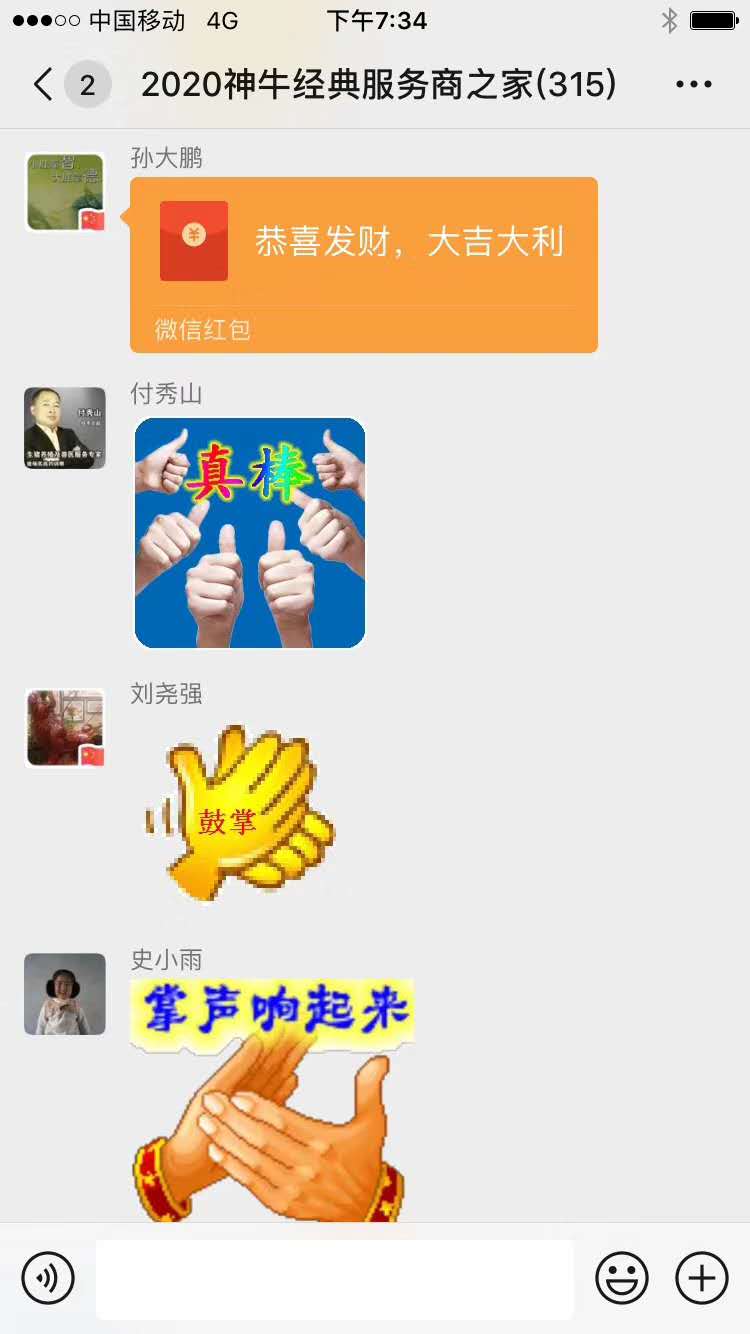Screen dimensions: 750x1334
Task: View 史小雨's profile avatar
Action: 65,994
